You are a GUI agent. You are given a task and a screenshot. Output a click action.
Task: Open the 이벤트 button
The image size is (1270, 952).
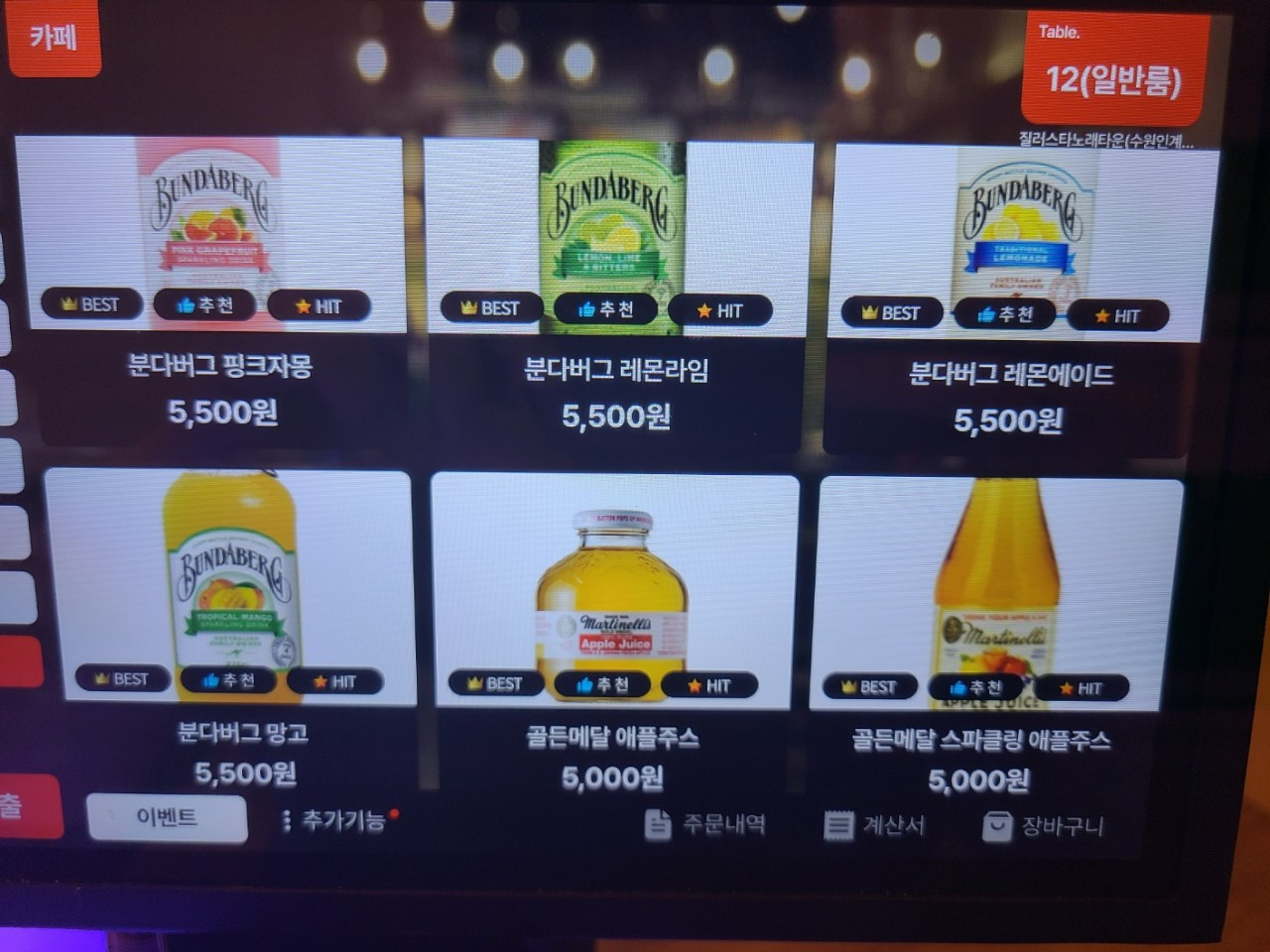(x=167, y=817)
